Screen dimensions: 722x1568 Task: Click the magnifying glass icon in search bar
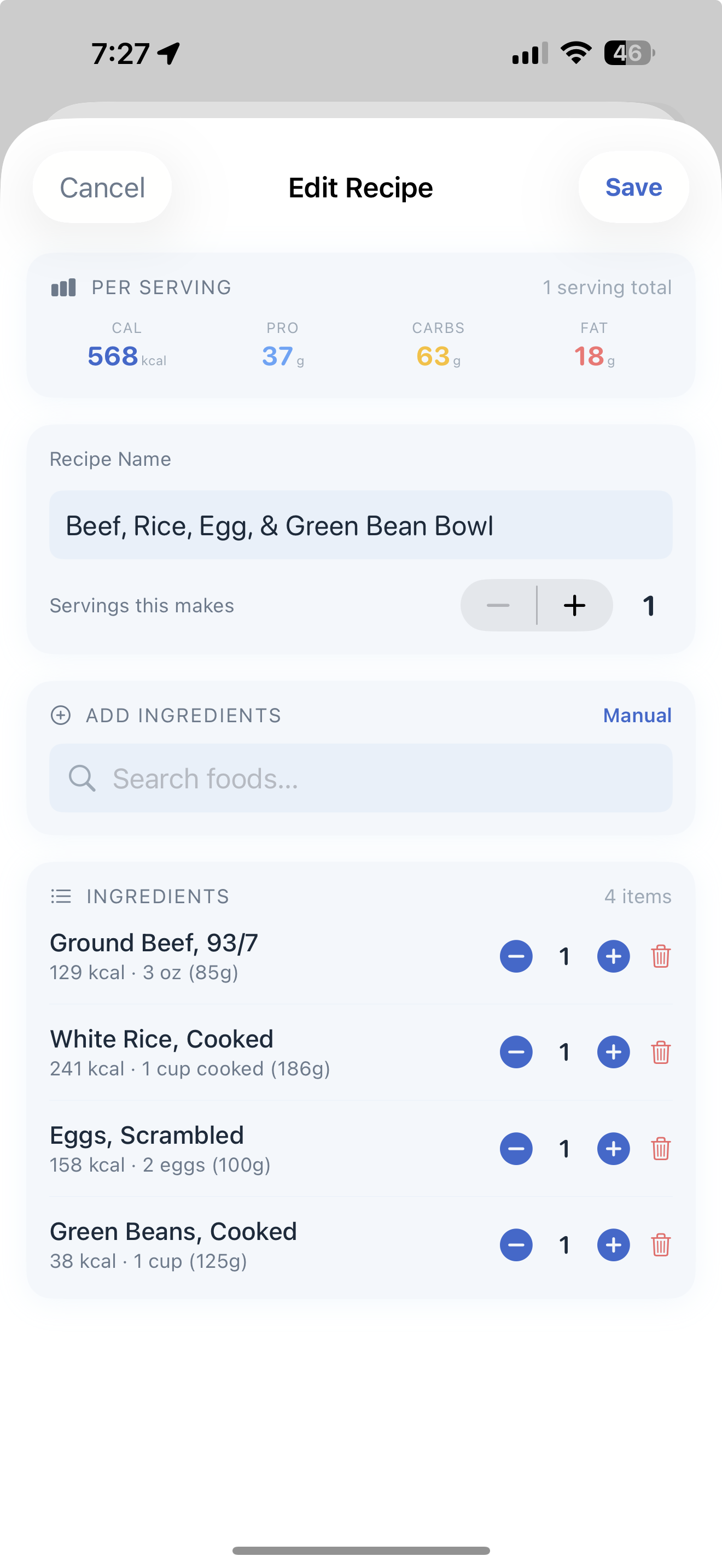pos(83,778)
